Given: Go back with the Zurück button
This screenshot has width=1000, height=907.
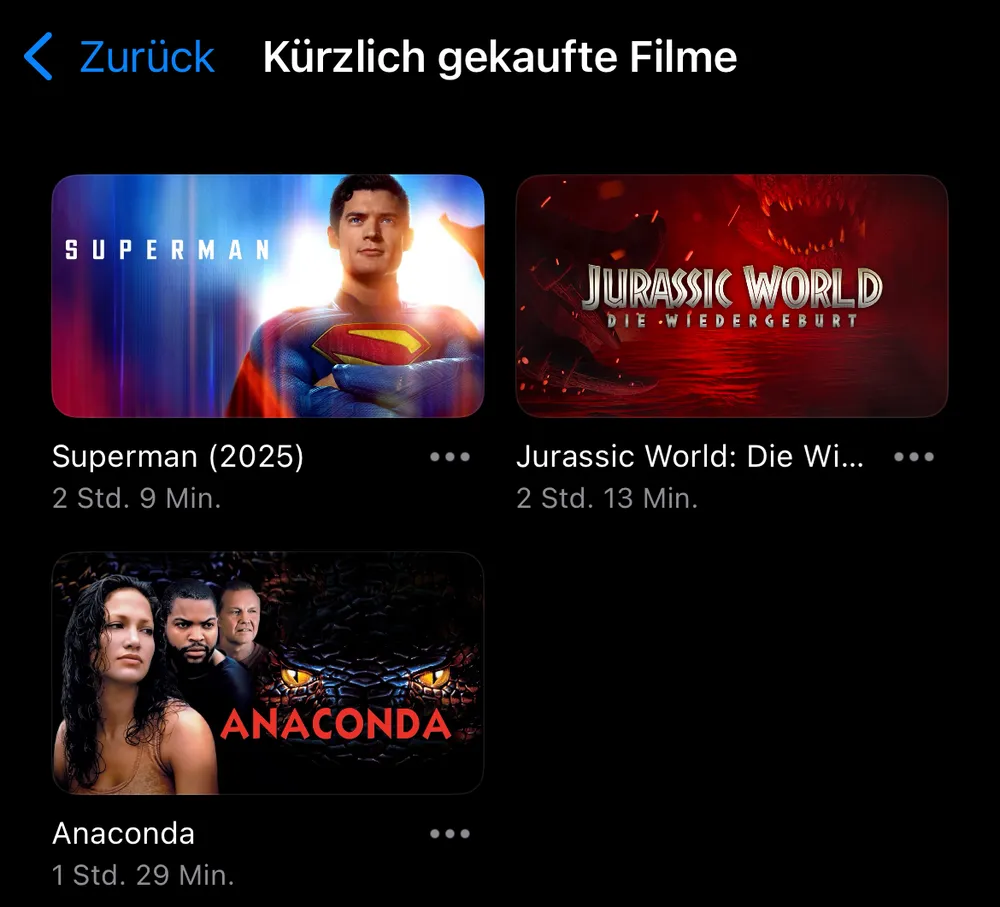Looking at the screenshot, I should (120, 57).
